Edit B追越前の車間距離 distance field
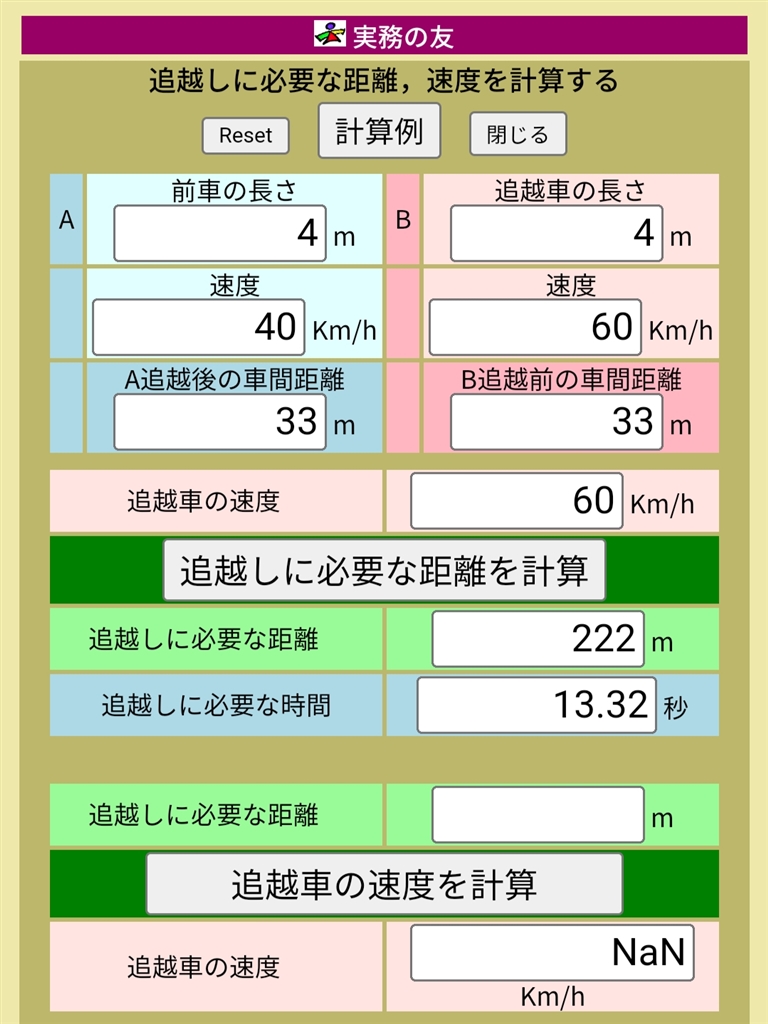 [556, 422]
